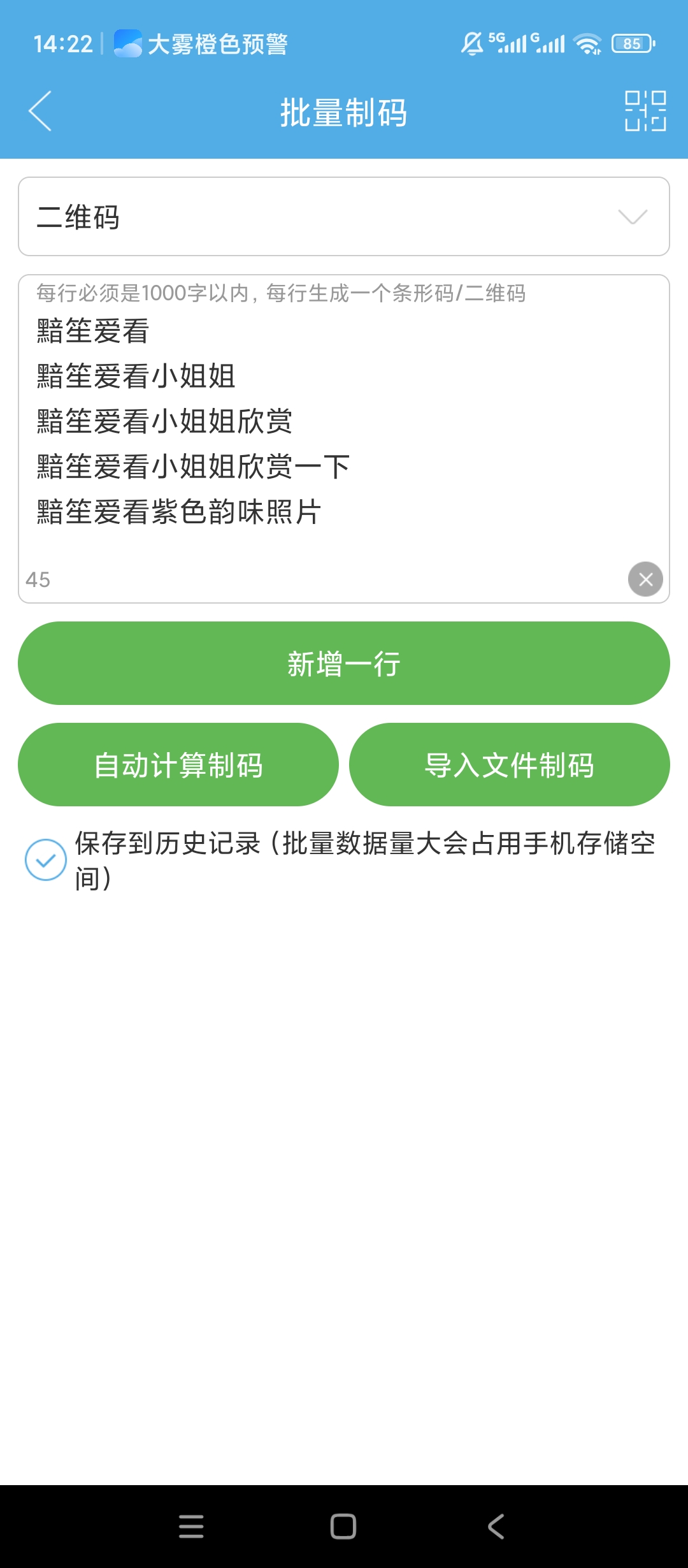Go to the home screen via the navigation bar
Viewport: 688px width, 1568px height.
click(343, 1526)
